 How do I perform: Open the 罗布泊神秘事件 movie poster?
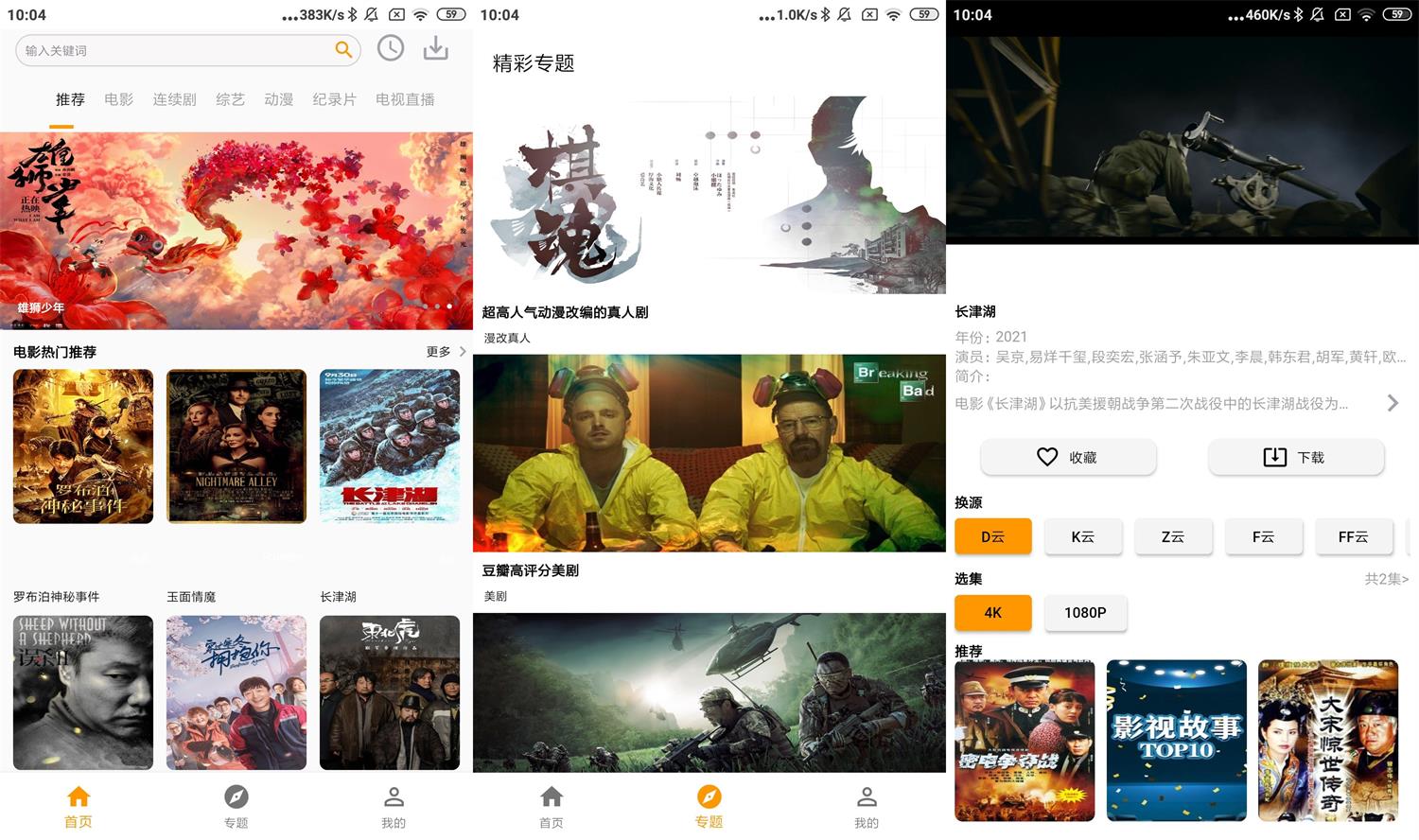pos(83,446)
